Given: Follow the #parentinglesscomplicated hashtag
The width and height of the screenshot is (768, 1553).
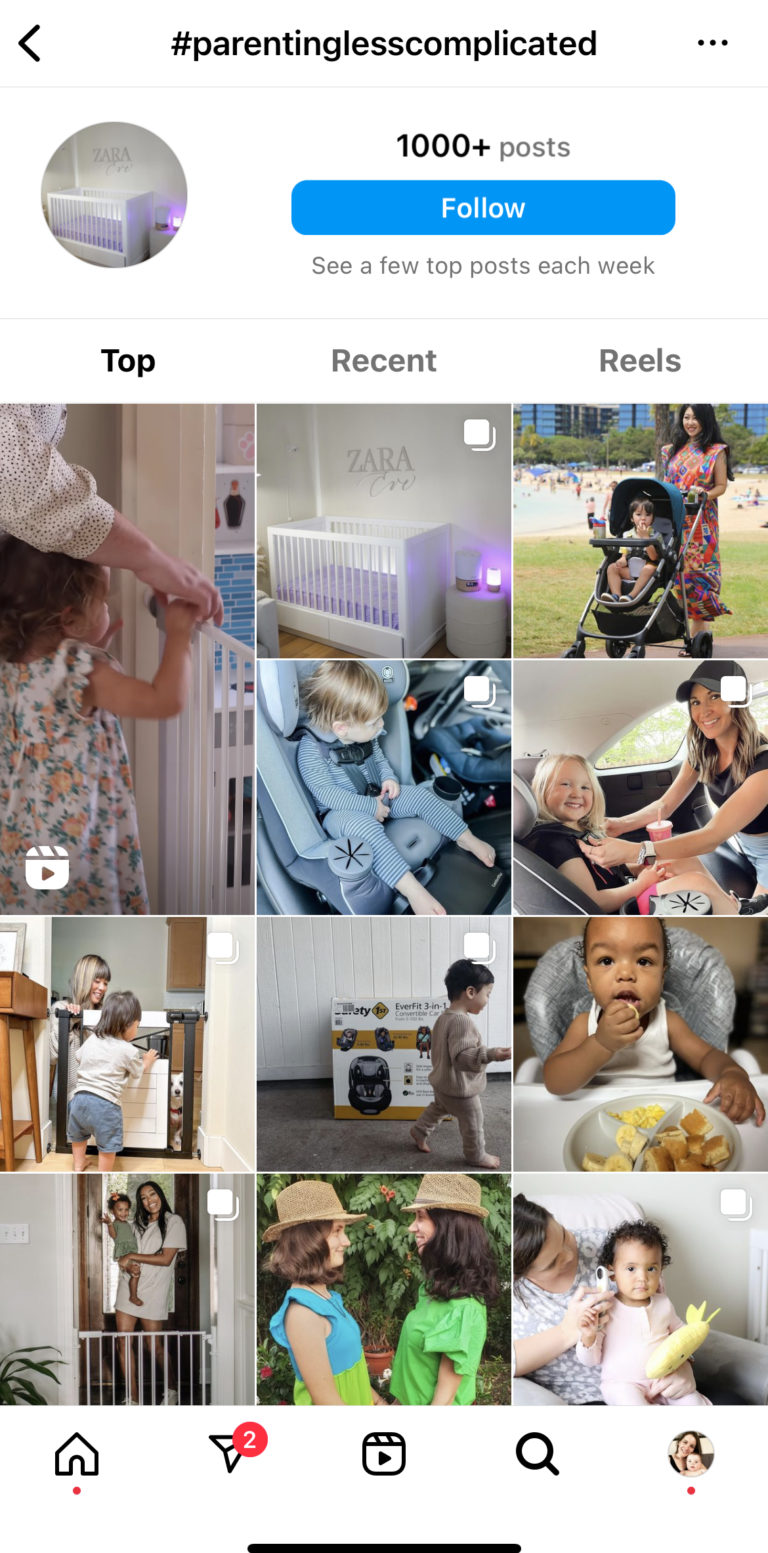Looking at the screenshot, I should [483, 208].
